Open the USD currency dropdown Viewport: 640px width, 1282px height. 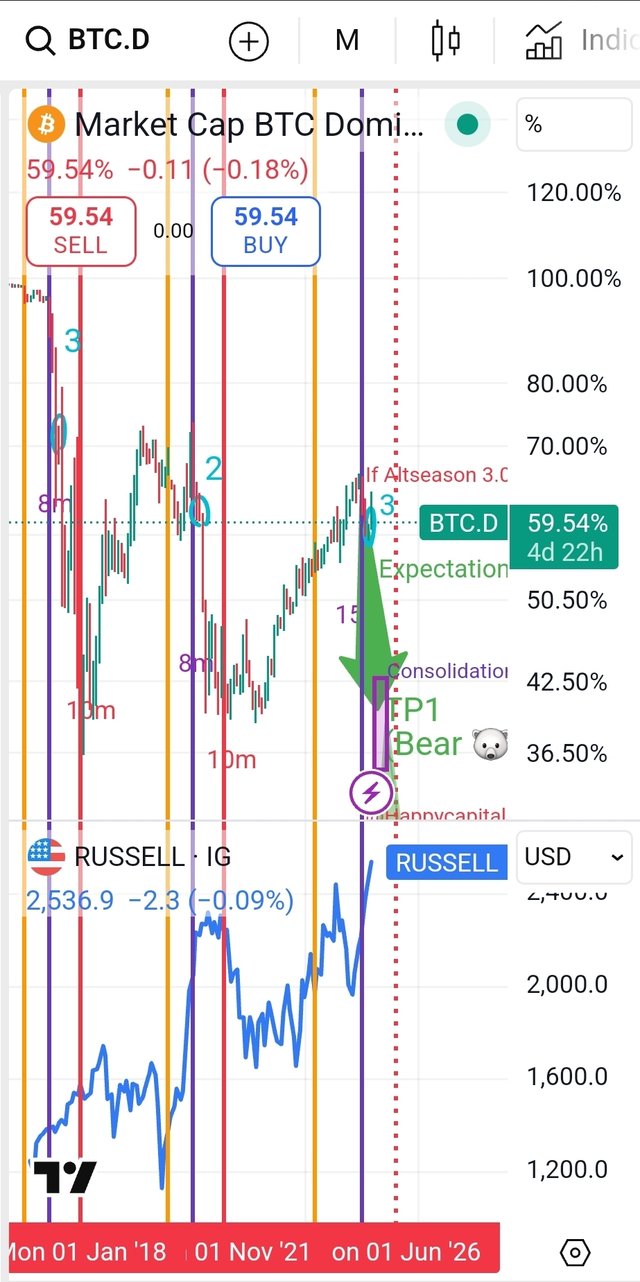(575, 857)
